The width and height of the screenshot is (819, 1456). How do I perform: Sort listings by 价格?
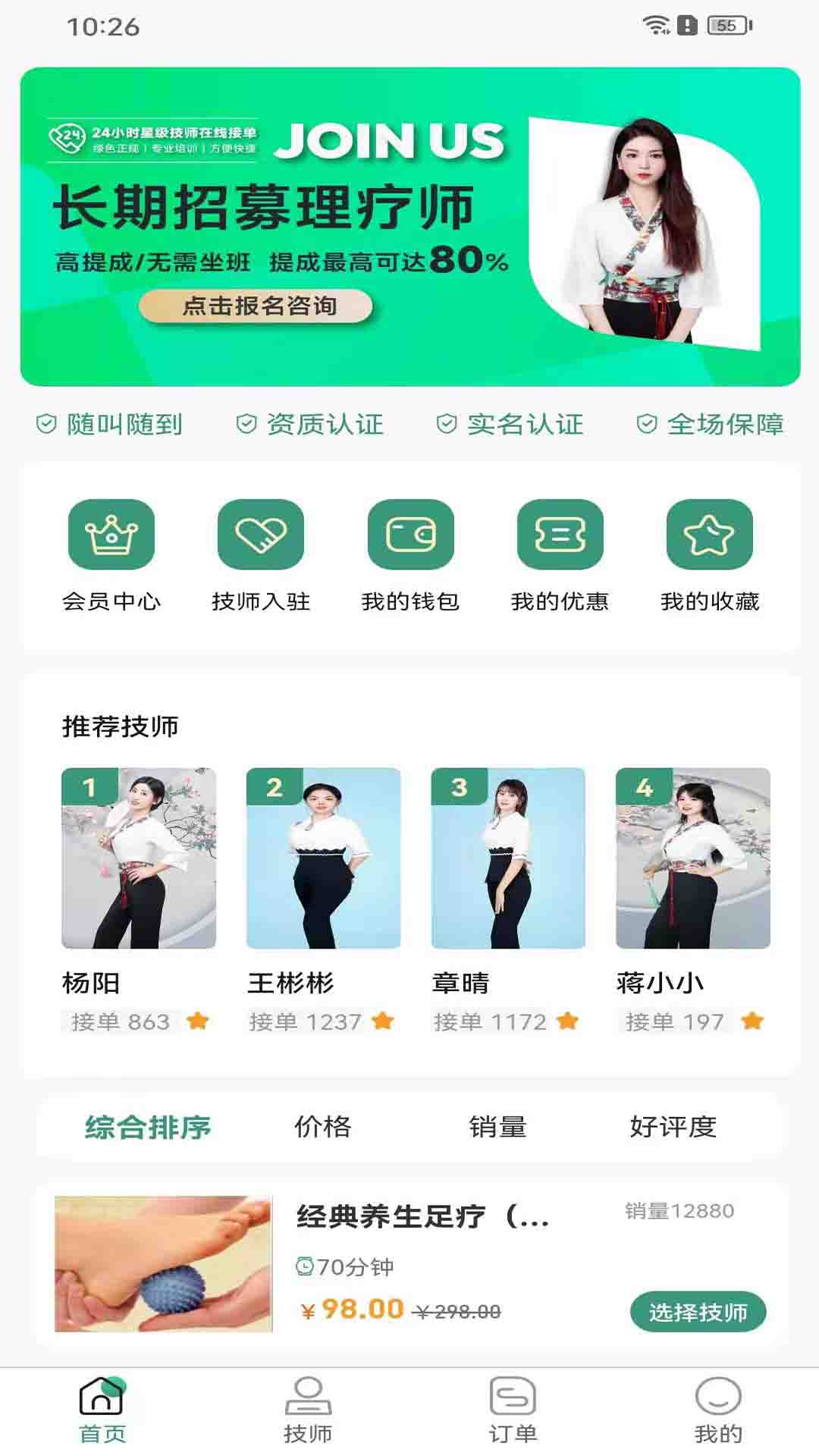[x=322, y=1128]
